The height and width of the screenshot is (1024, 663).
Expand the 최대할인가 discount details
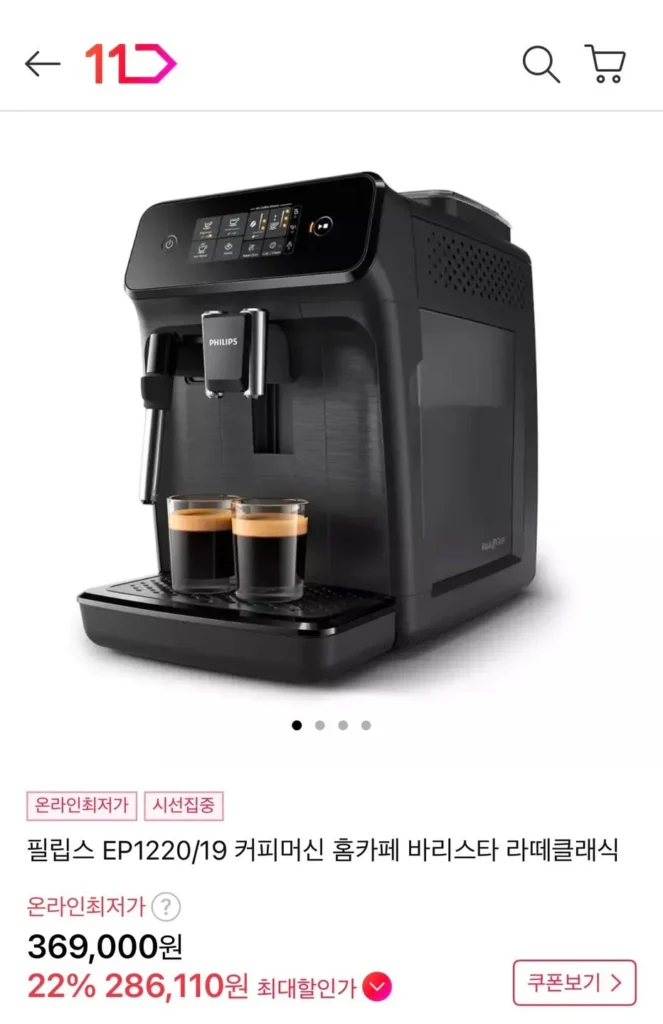tap(378, 988)
